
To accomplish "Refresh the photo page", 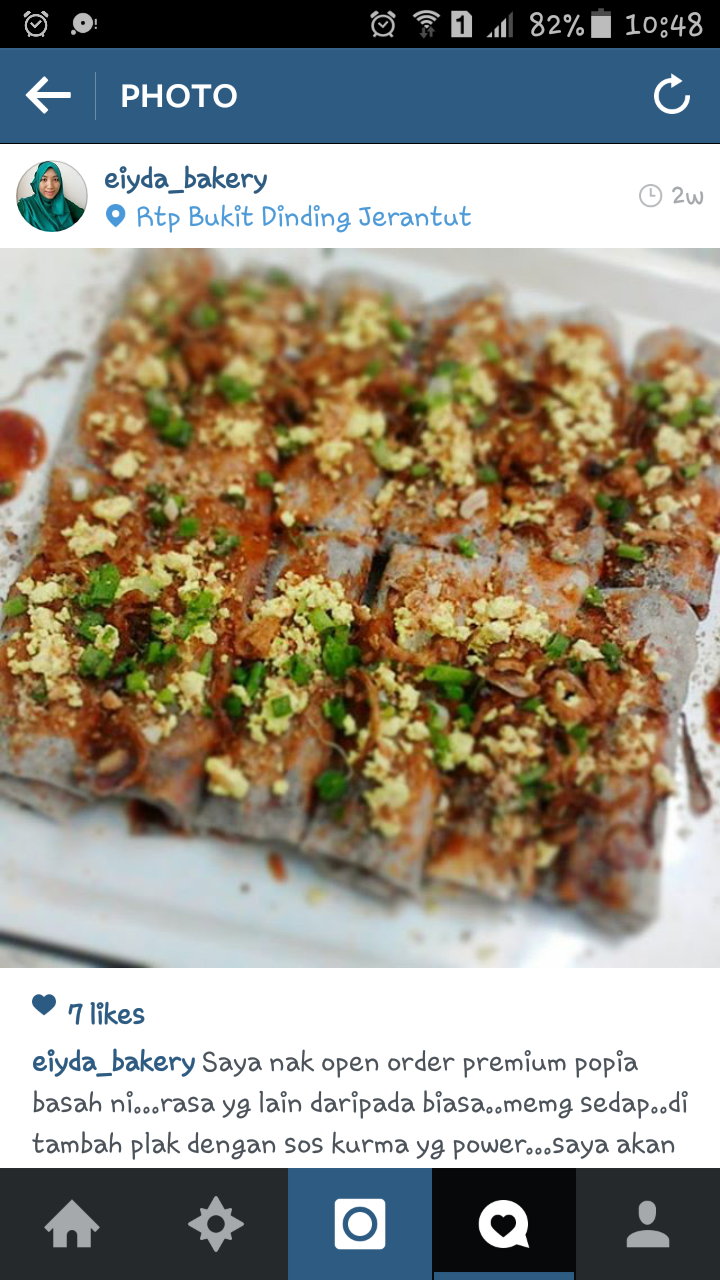I will click(x=672, y=96).
